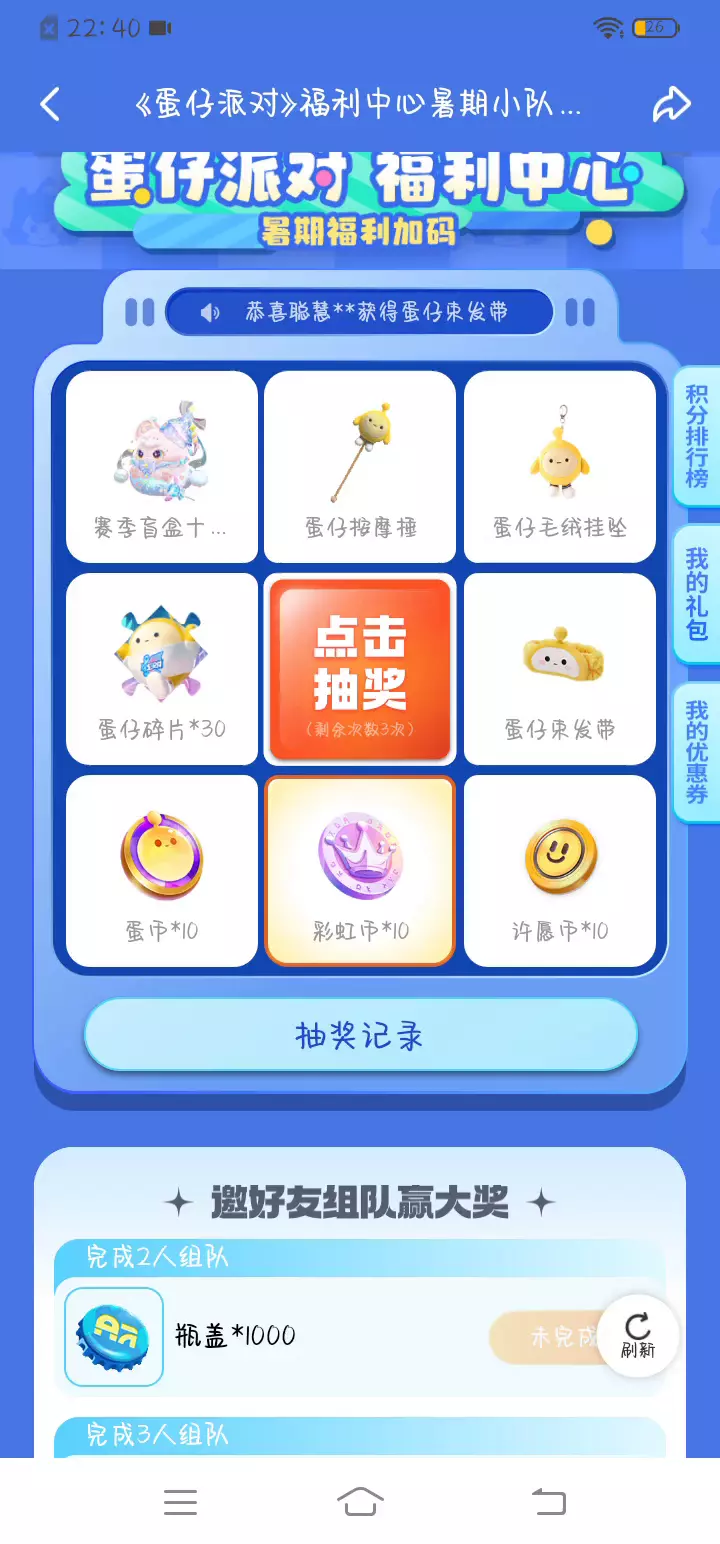
Task: Go back using the top-left arrow
Action: (x=50, y=104)
